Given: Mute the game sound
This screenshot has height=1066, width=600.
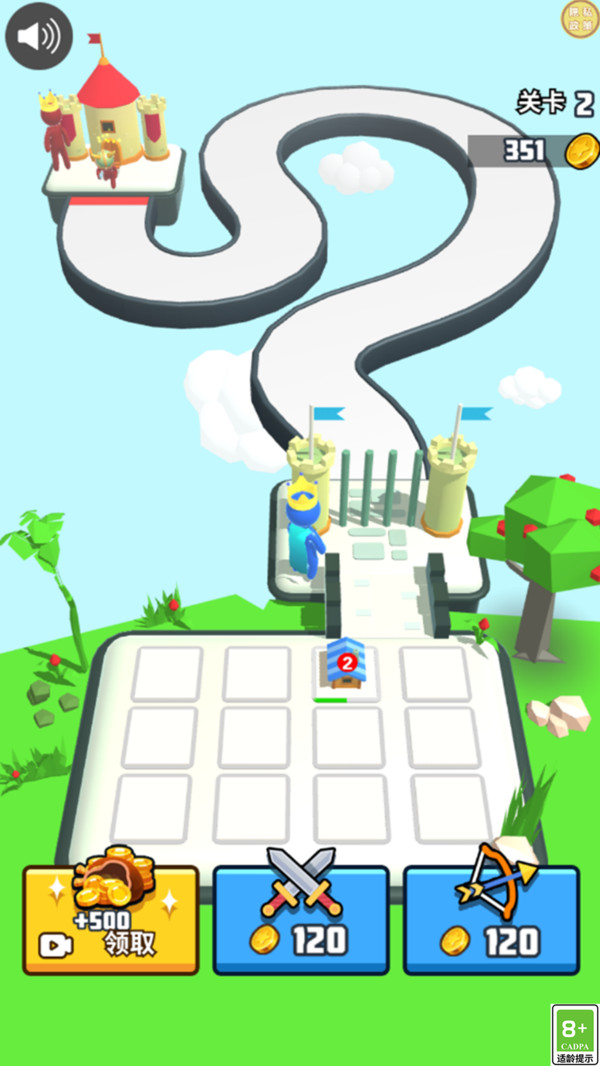Looking at the screenshot, I should tap(39, 37).
